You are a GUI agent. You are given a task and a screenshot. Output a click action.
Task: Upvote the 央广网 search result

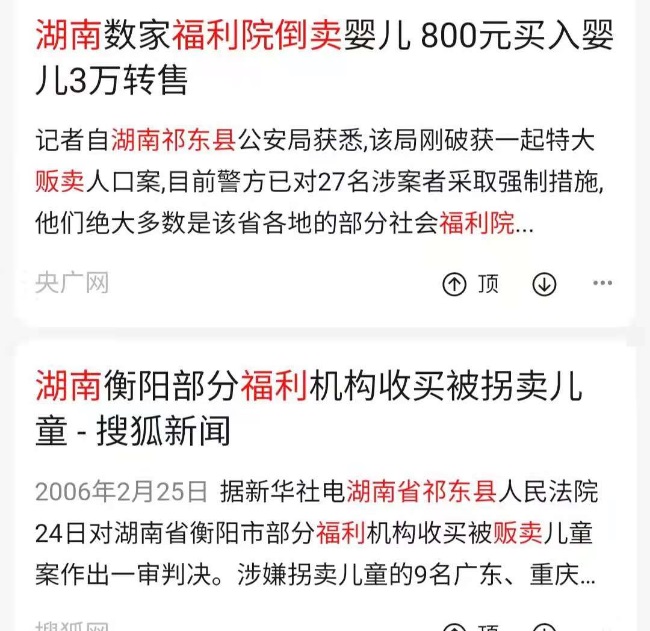pos(456,284)
